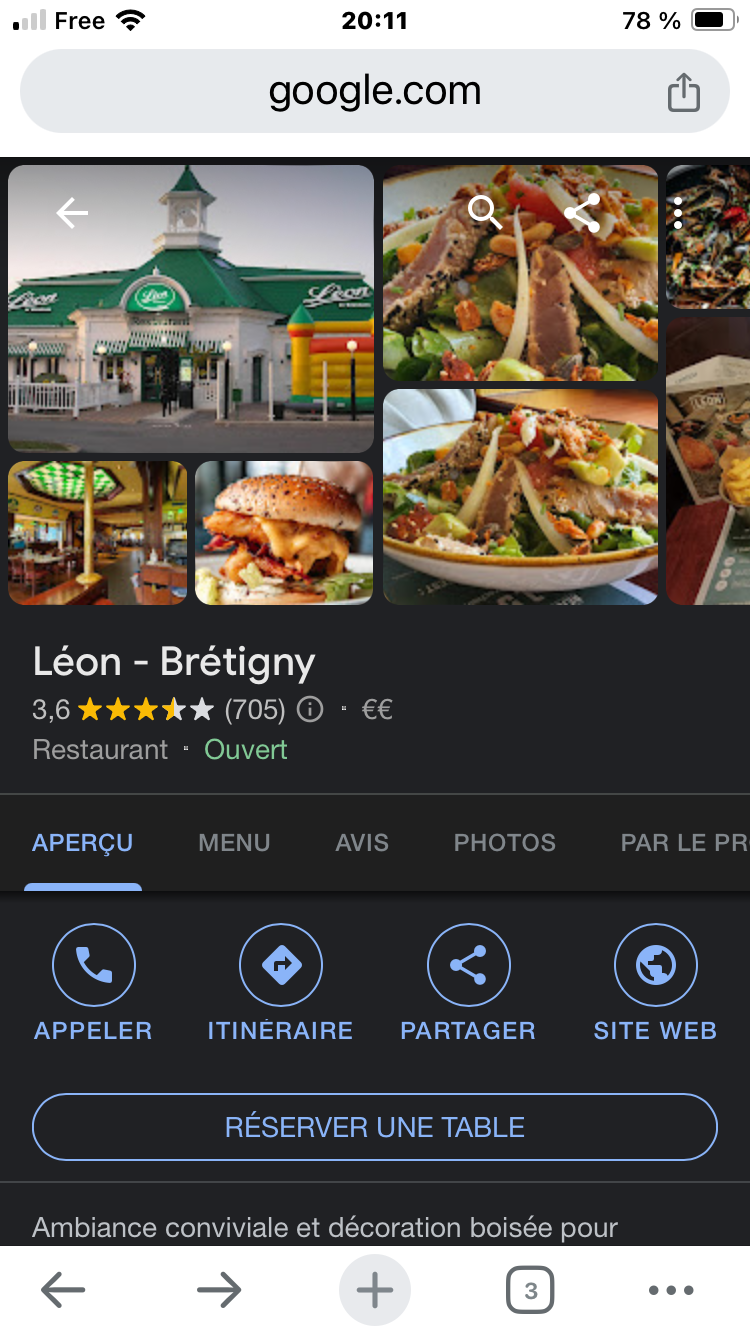Open the restaurant exterior photo
The height and width of the screenshot is (1334, 750).
[190, 320]
